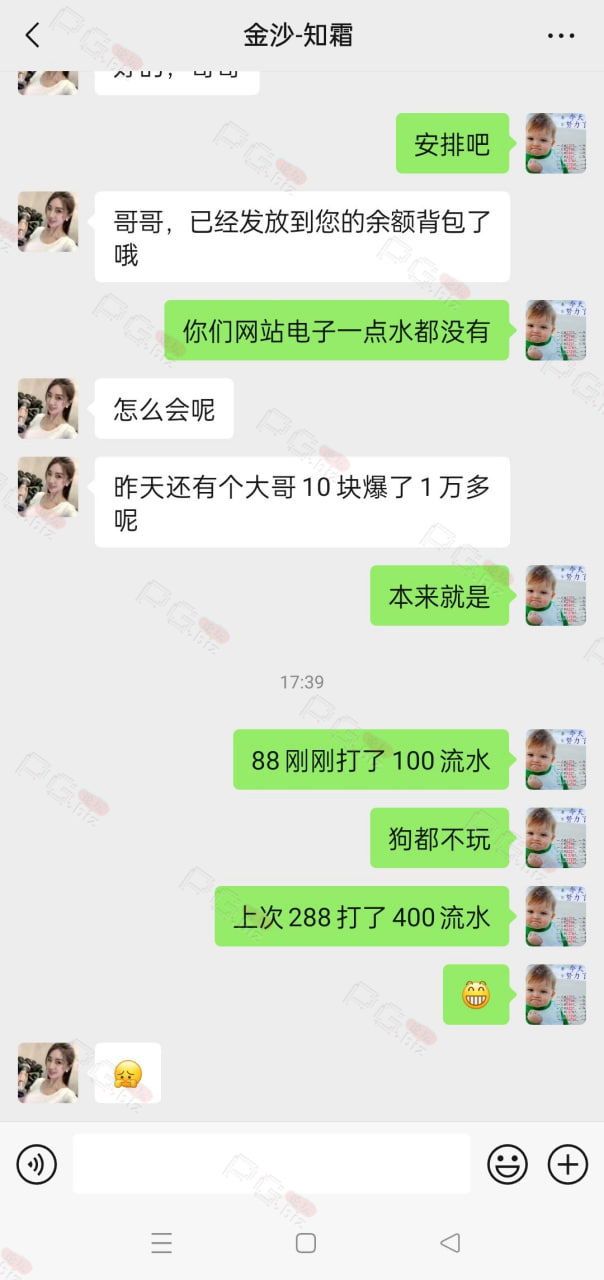
Task: Switch to voice message input
Action: click(x=37, y=1164)
